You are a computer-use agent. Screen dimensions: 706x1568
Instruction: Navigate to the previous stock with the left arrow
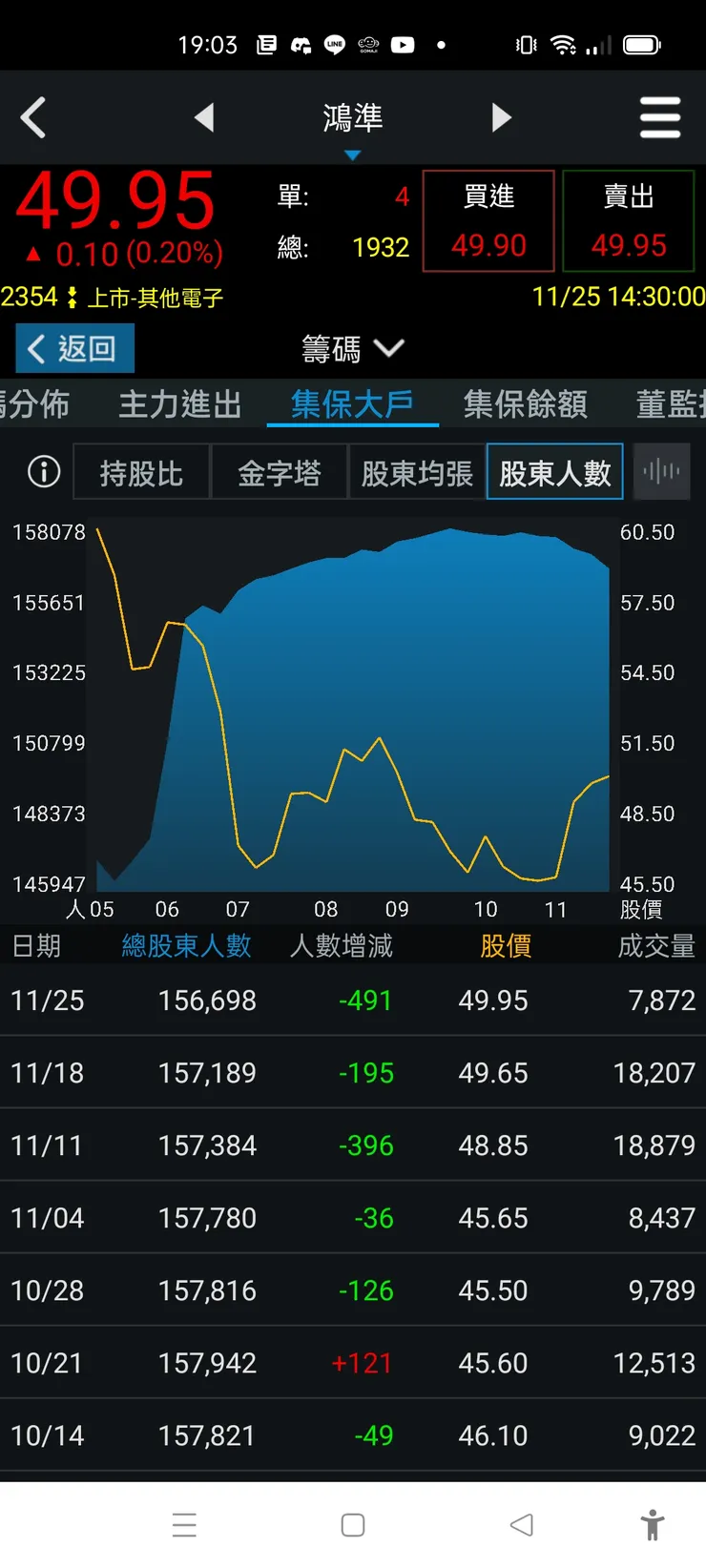(x=204, y=116)
